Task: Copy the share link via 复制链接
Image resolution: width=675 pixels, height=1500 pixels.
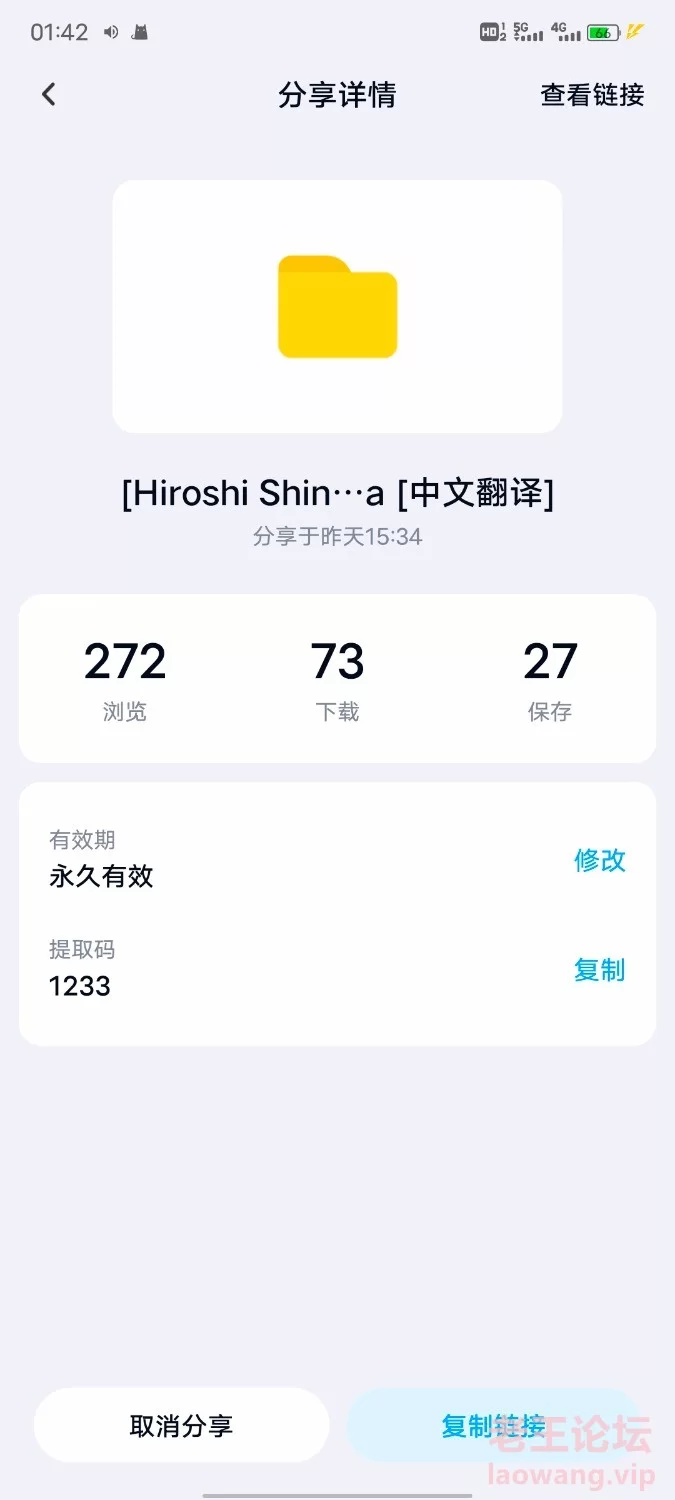Action: 493,1426
